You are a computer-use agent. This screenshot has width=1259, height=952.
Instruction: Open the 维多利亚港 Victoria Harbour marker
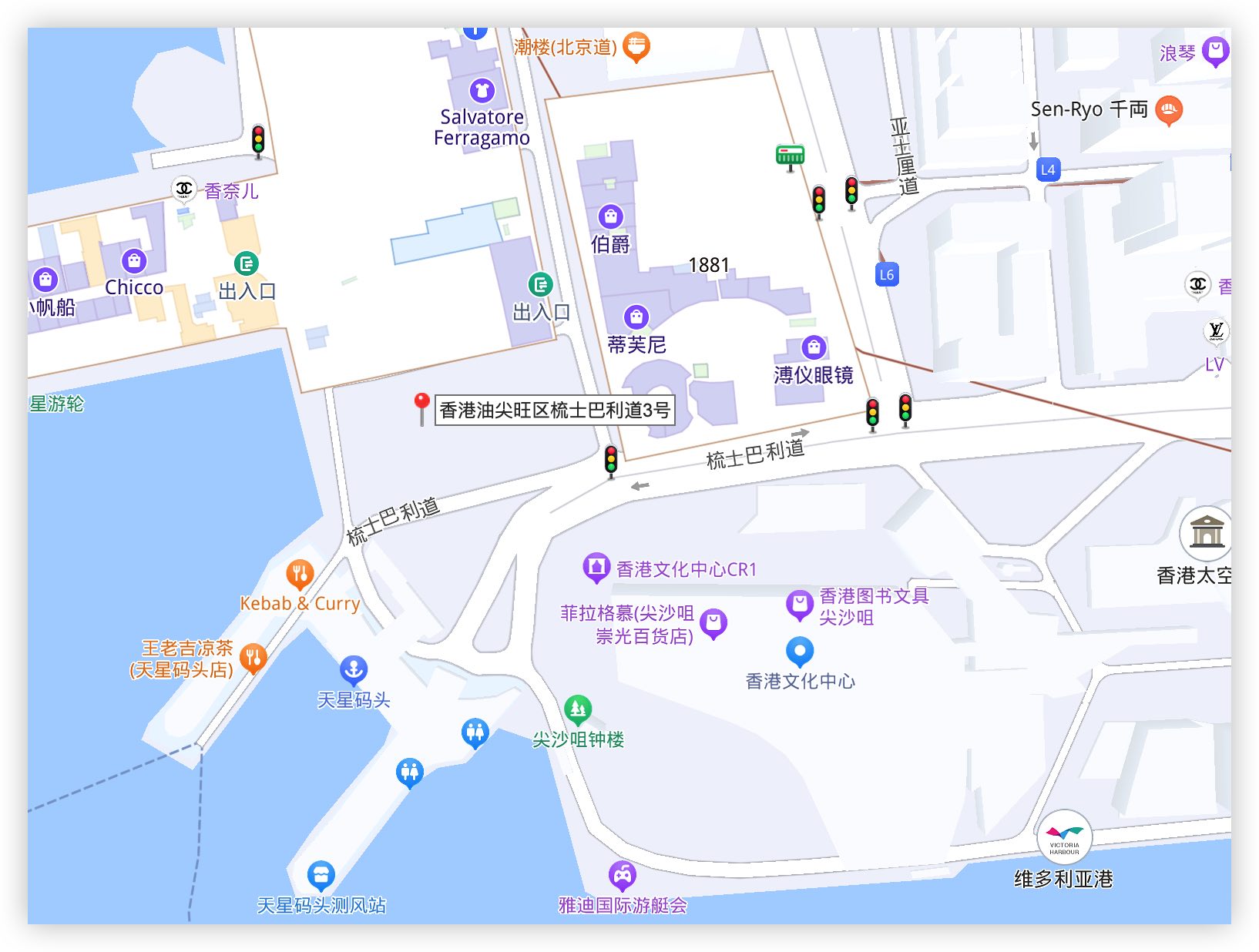pyautogui.click(x=1064, y=837)
